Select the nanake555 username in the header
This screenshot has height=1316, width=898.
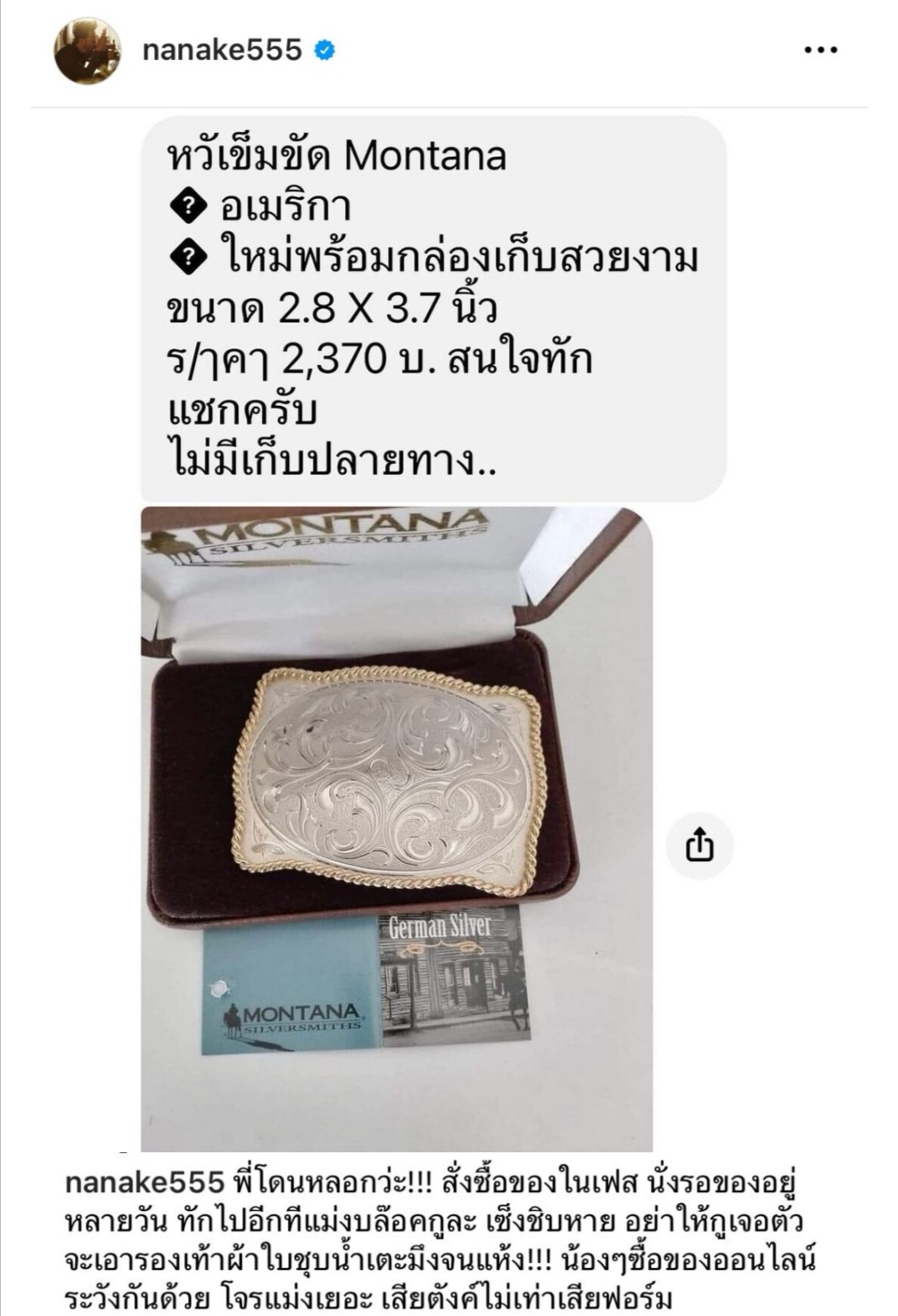(223, 49)
